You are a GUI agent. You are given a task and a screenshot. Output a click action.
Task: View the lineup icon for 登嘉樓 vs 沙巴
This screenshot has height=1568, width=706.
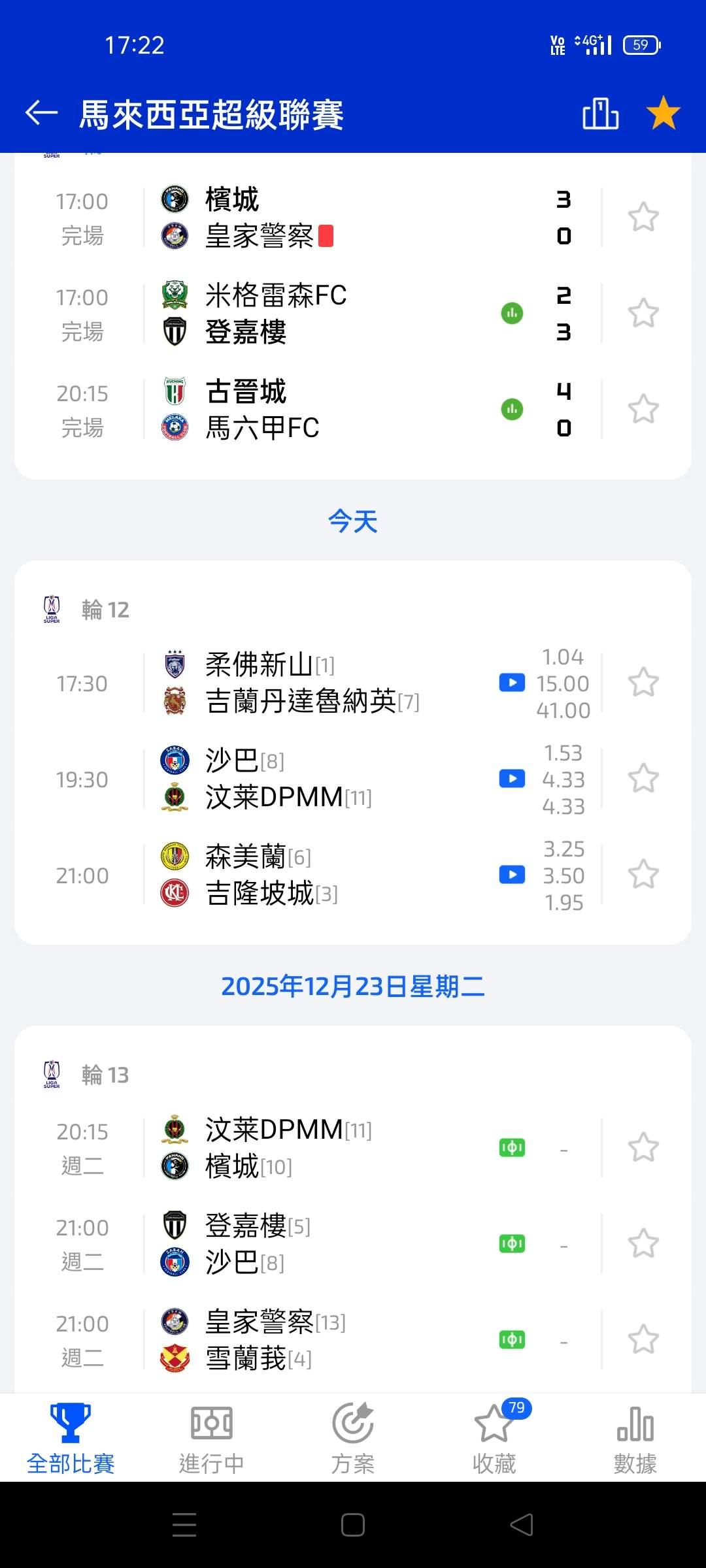click(512, 1243)
